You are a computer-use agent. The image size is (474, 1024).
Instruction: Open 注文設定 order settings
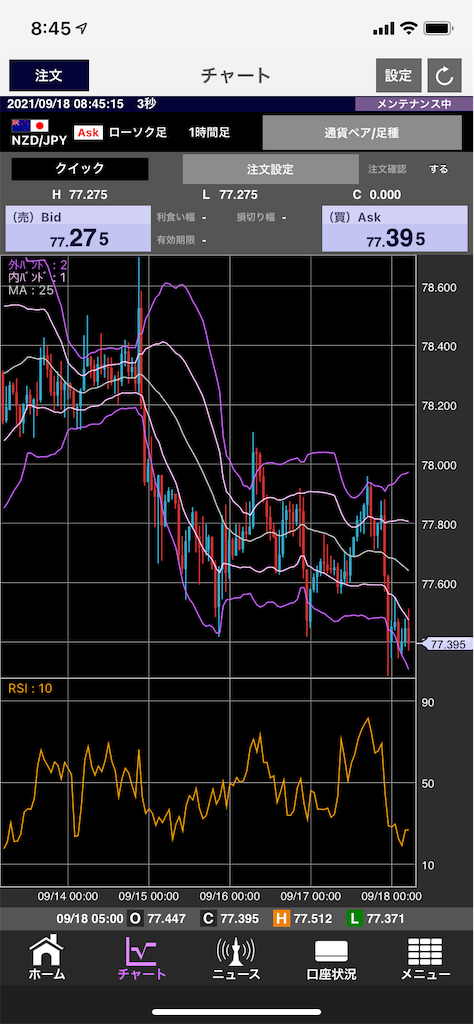coord(270,169)
